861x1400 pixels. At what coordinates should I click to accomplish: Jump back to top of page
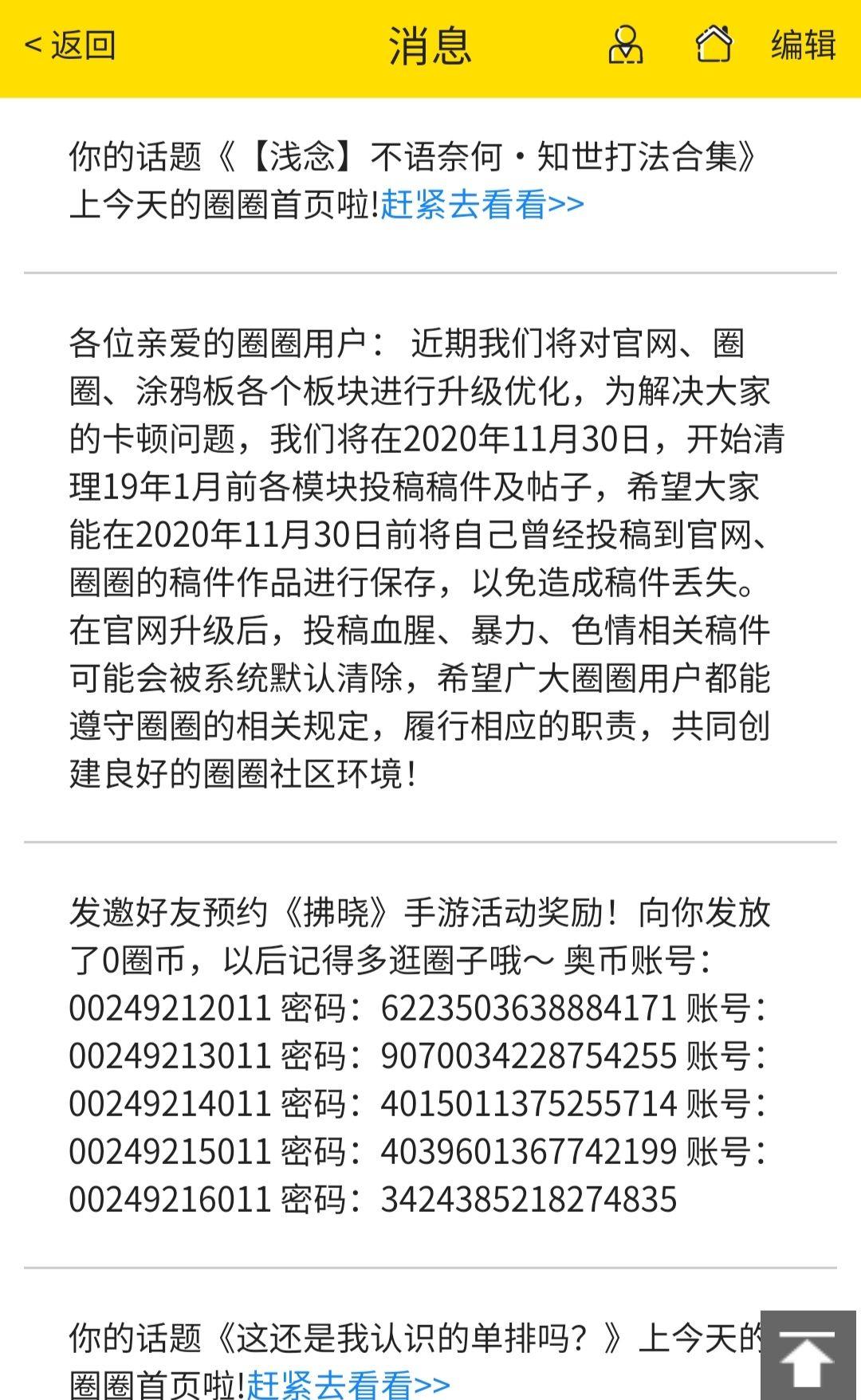[807, 1355]
